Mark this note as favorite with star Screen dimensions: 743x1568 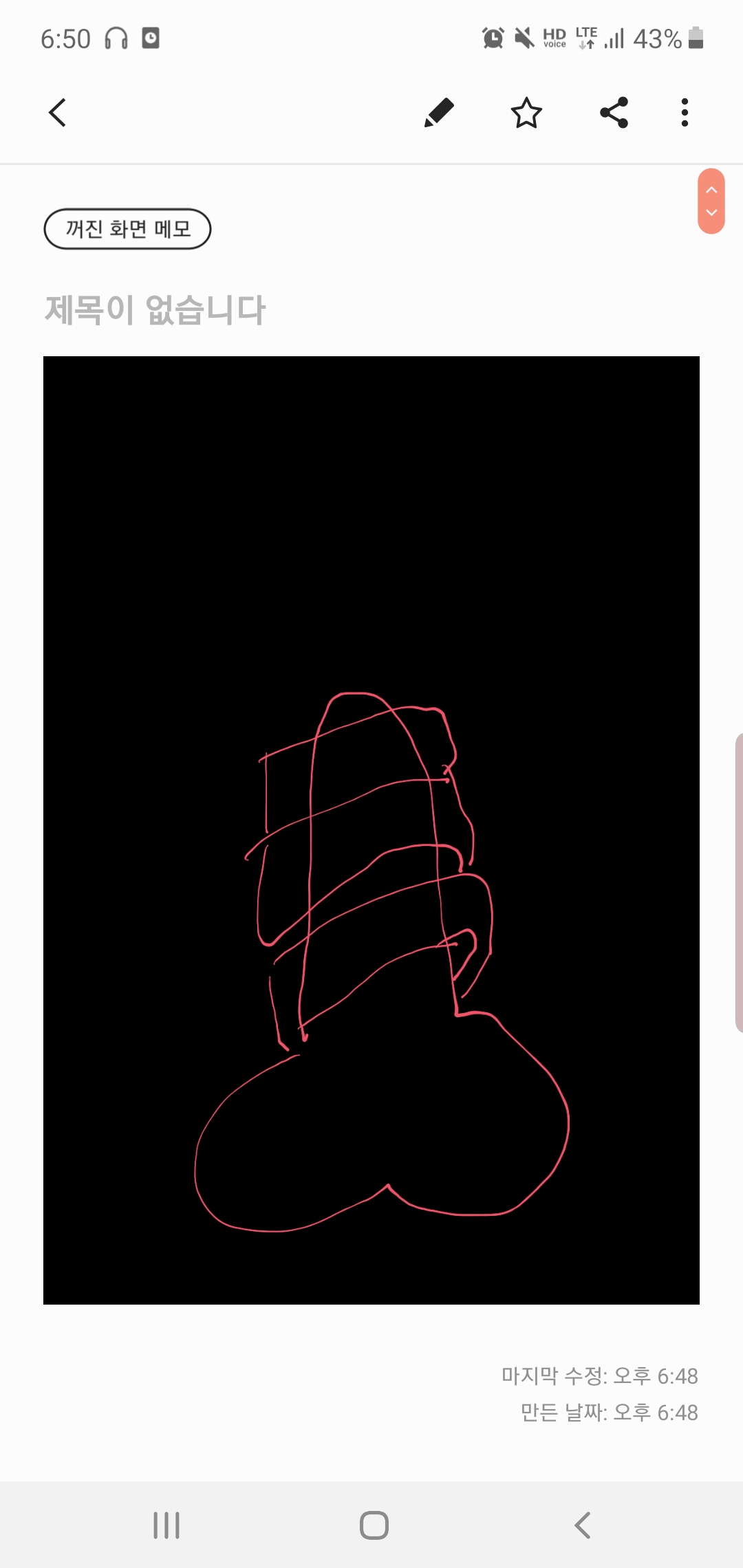point(526,113)
